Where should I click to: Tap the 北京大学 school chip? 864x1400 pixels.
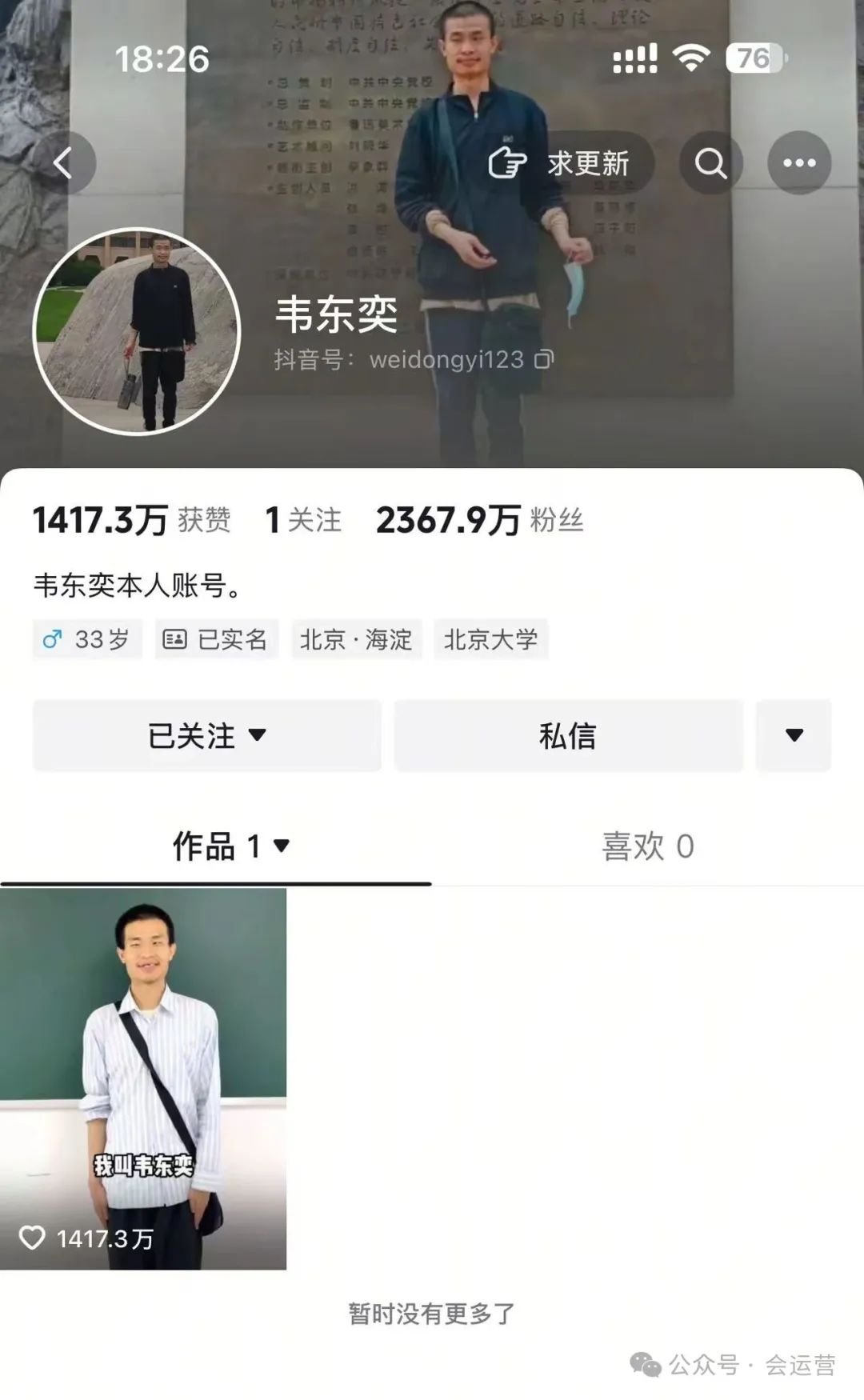tap(490, 639)
